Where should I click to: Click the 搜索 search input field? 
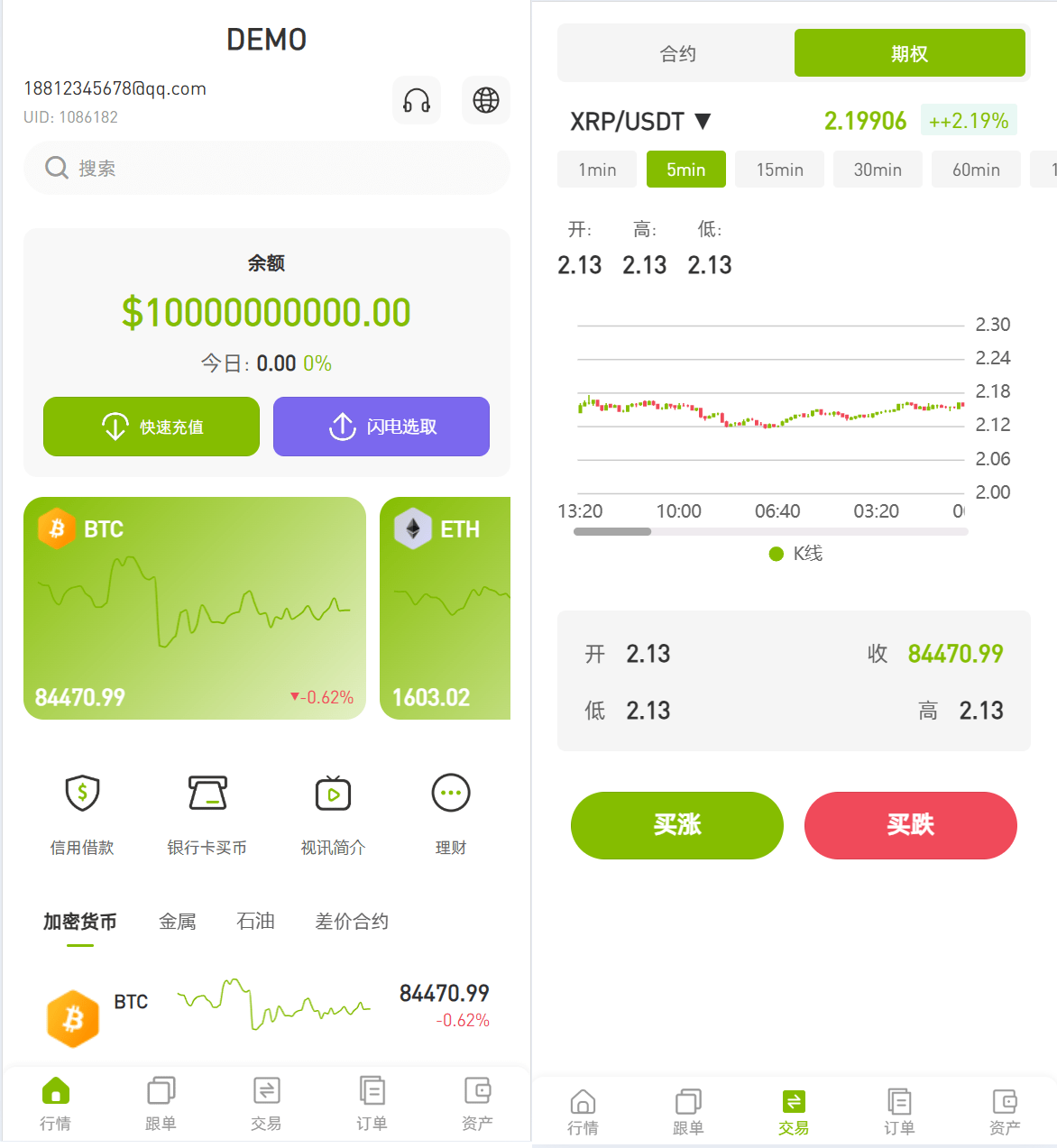pos(266,168)
